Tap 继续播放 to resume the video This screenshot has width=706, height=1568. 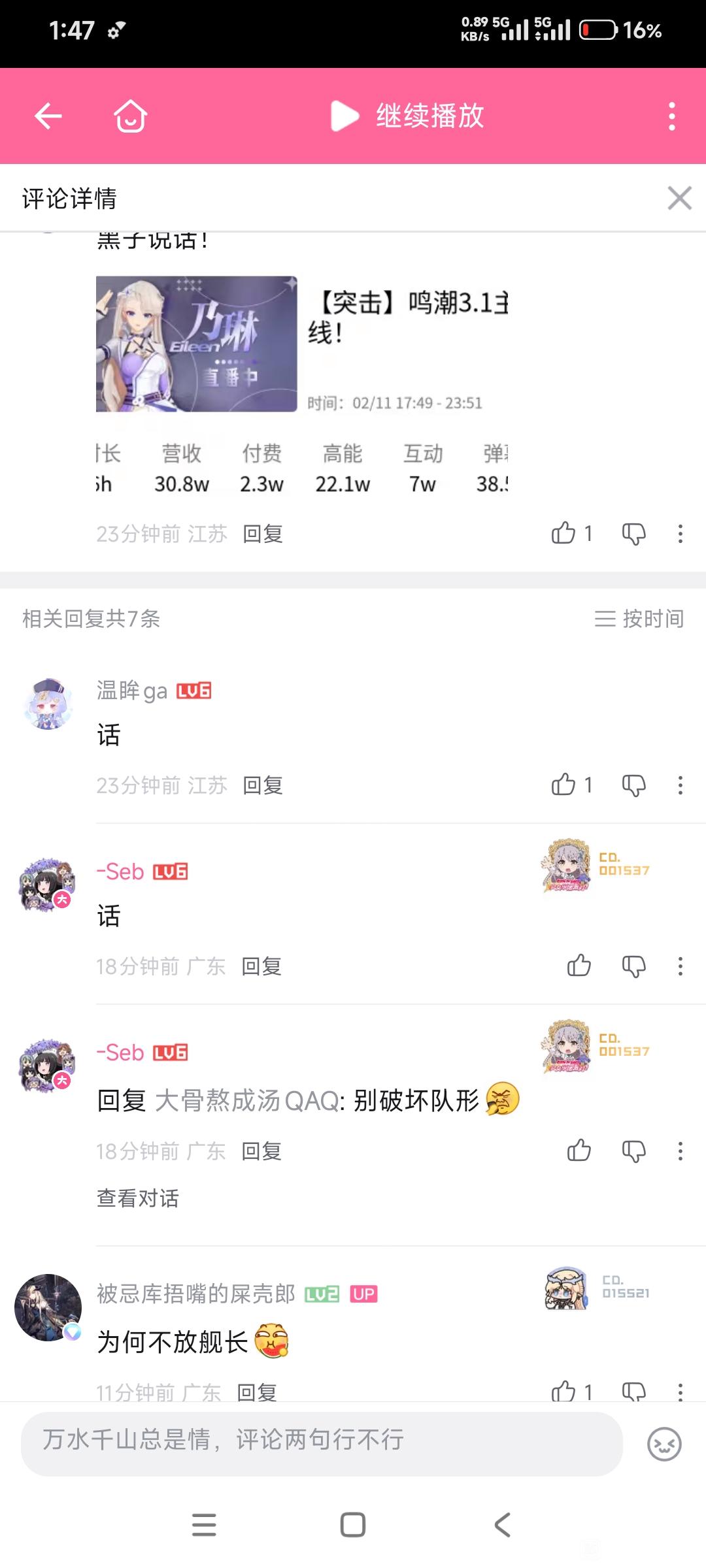click(x=409, y=116)
